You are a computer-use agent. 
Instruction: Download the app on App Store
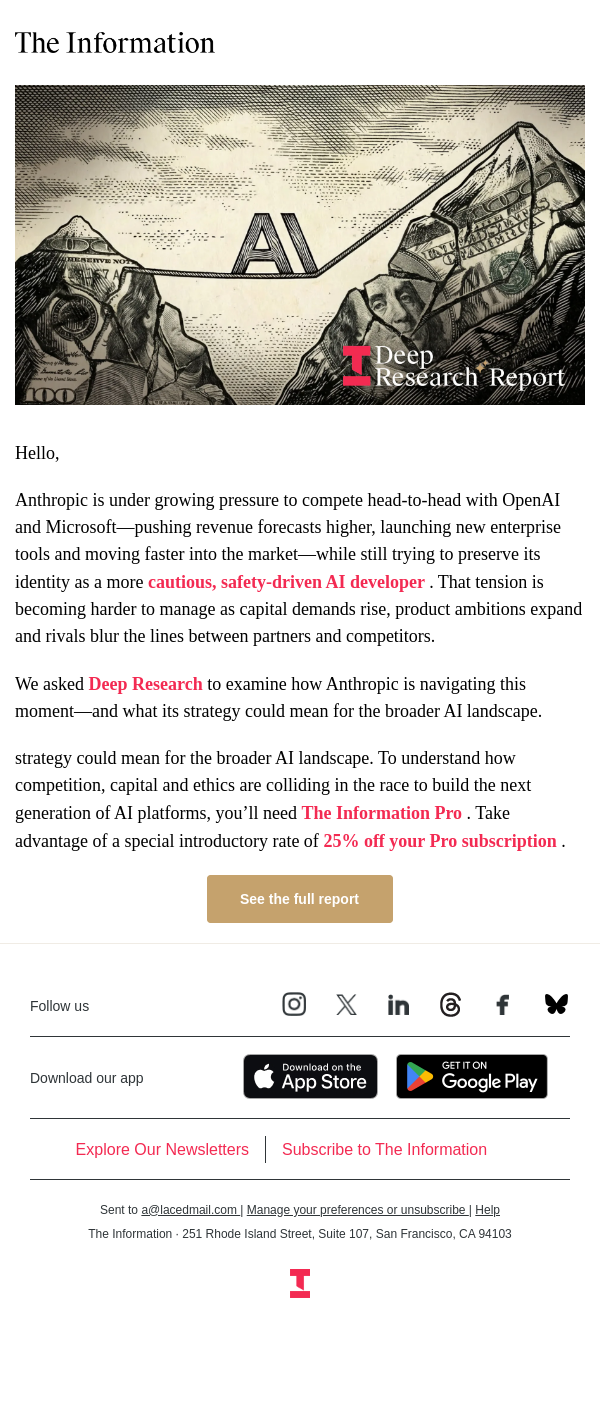point(310,1077)
